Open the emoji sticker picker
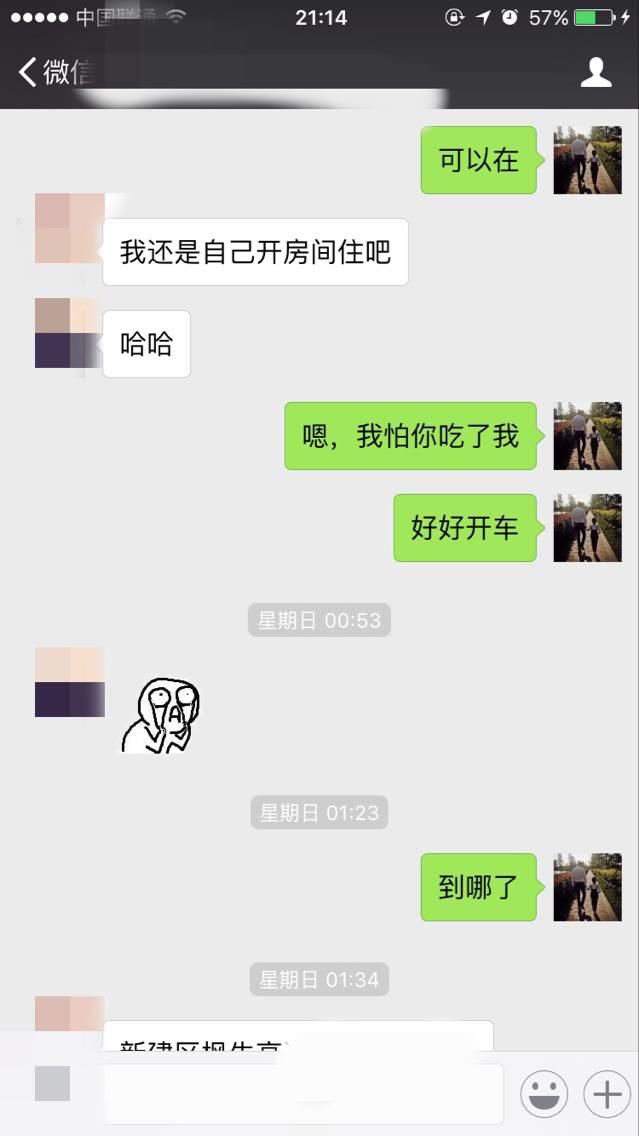 point(544,1094)
